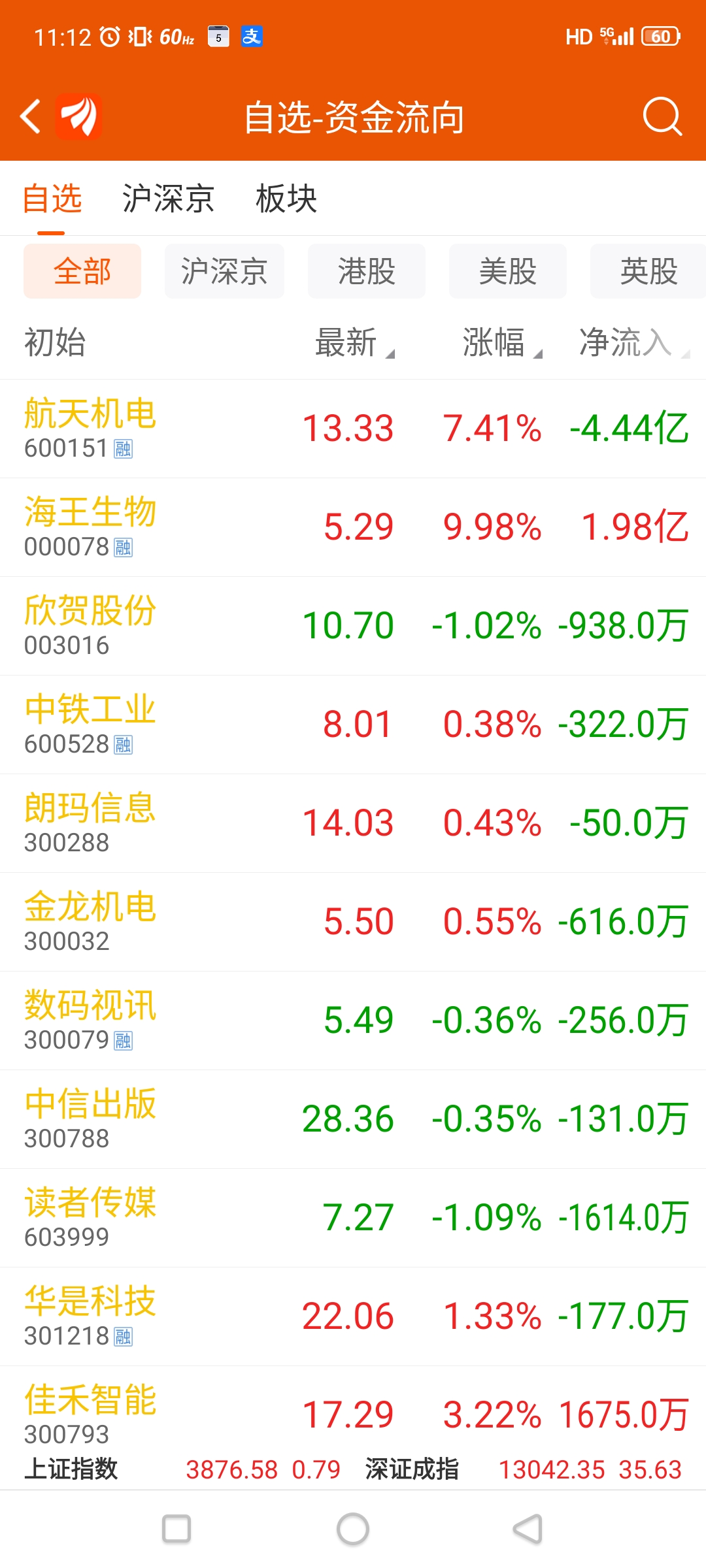The width and height of the screenshot is (706, 1568).
Task: Open the 海王生物 stock row
Action: pos(353,527)
